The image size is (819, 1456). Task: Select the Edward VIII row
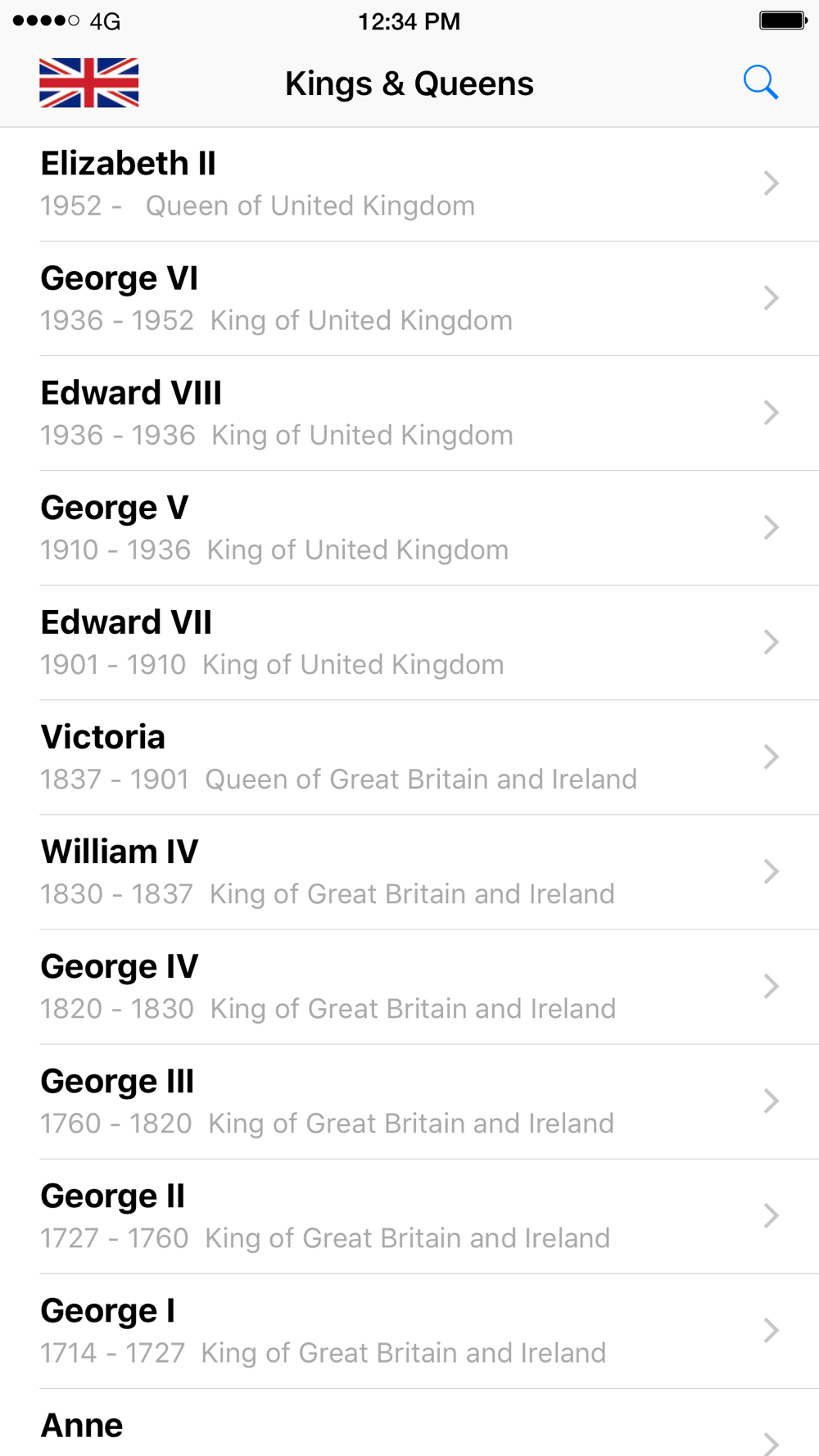click(409, 414)
